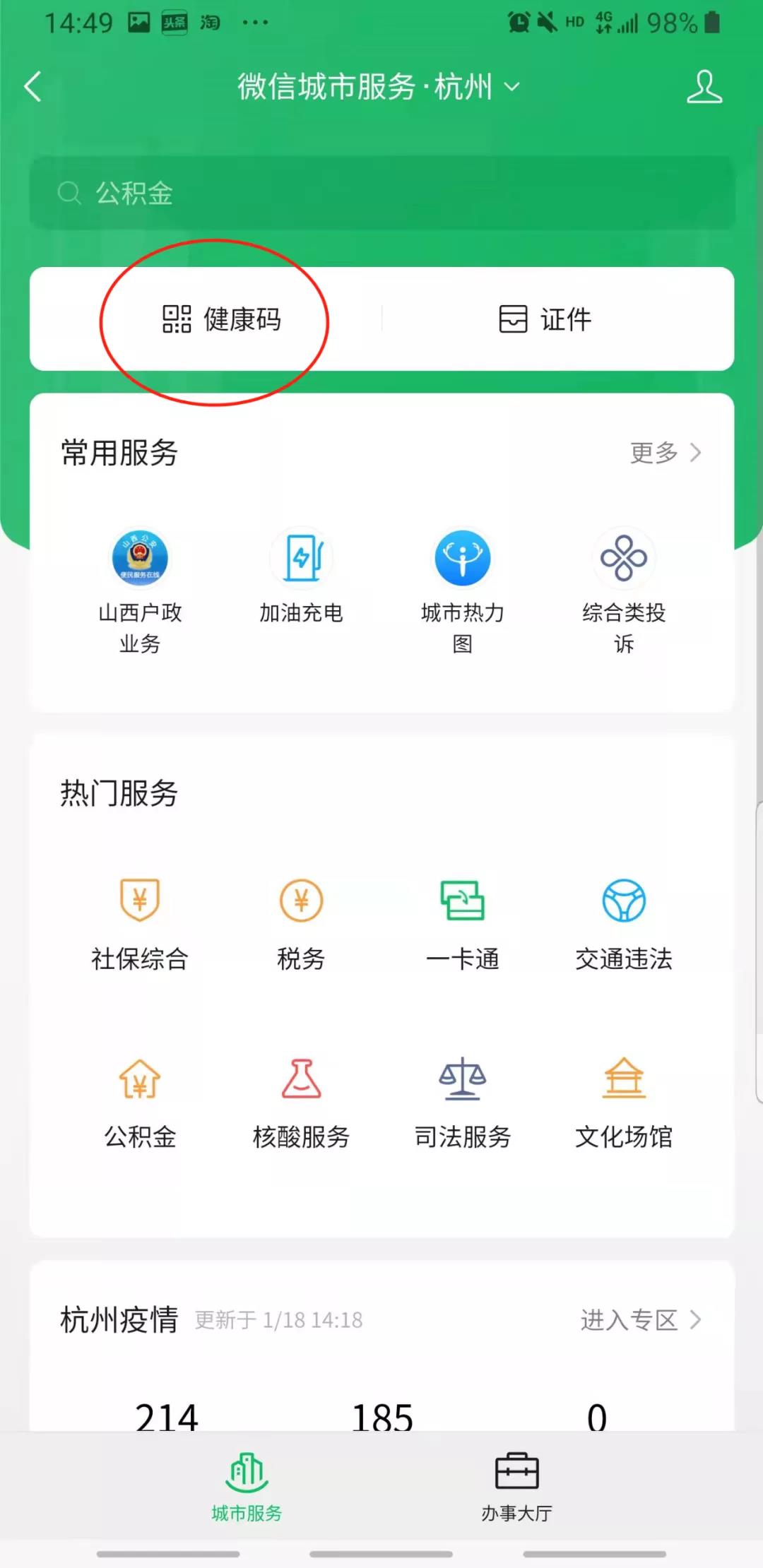763x1568 pixels.
Task: Expand the 杭州 city selector dropdown
Action: point(378,87)
